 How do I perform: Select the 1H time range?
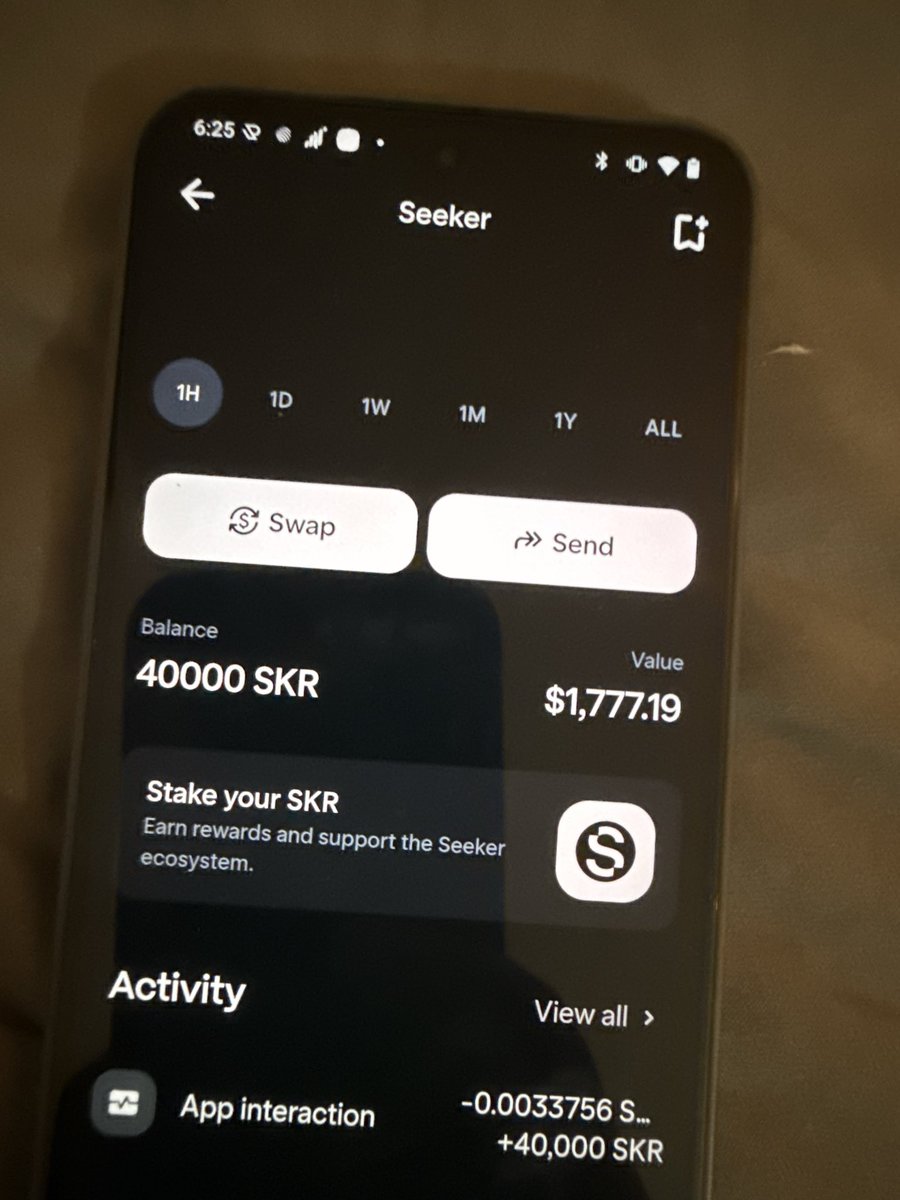pos(188,392)
